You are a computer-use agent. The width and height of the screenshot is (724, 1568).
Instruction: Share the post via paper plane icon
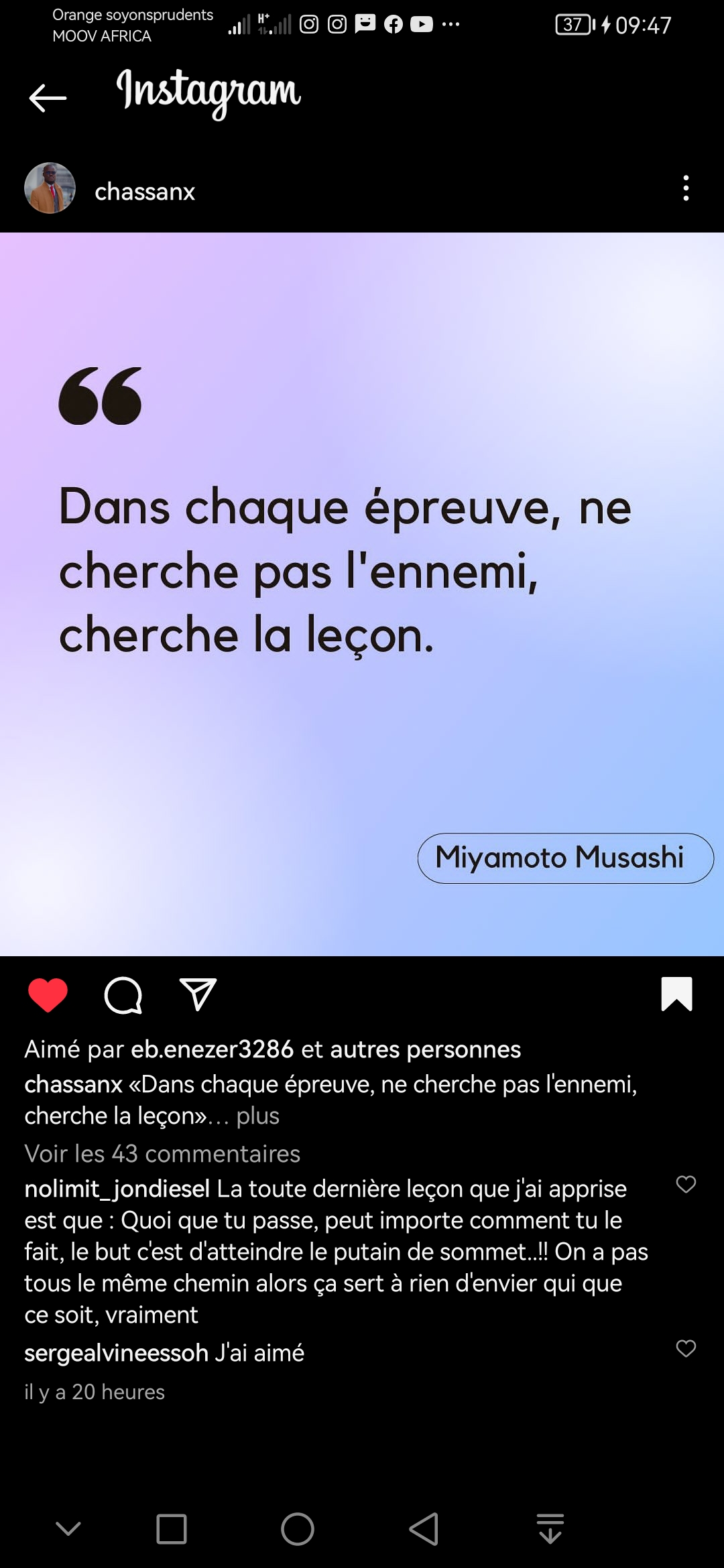pos(198,994)
